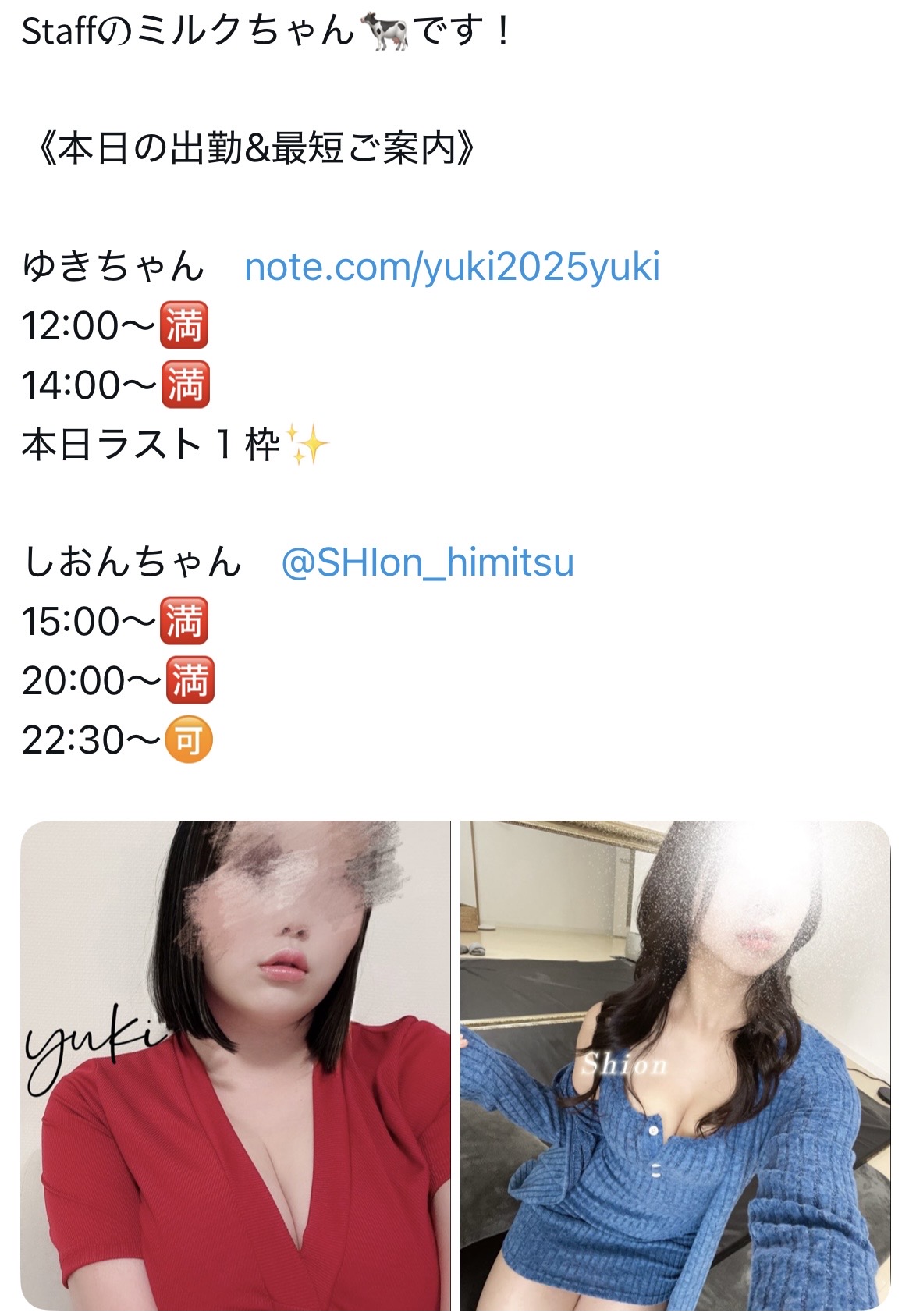This screenshot has width=909, height=1316.
Task: Open the note.com/yuki2025yuki link
Action: pos(452,267)
